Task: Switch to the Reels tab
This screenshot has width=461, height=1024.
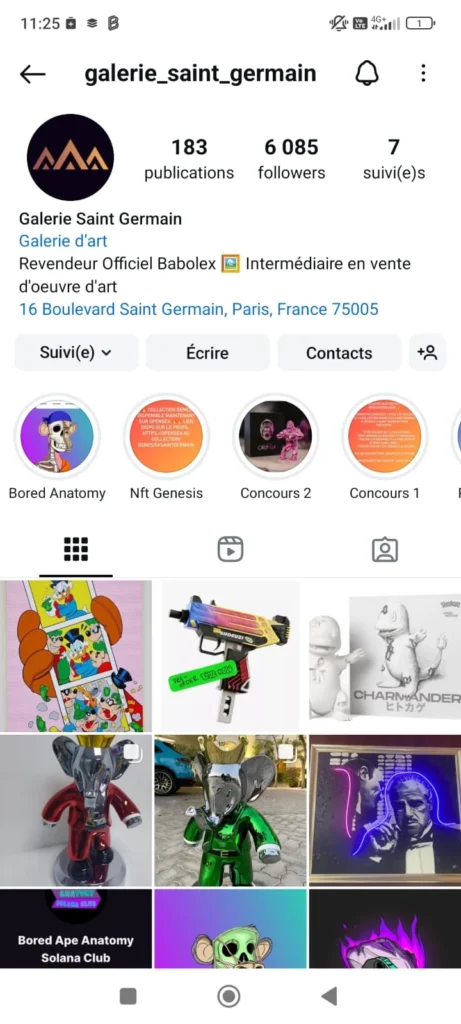Action: tap(230, 549)
